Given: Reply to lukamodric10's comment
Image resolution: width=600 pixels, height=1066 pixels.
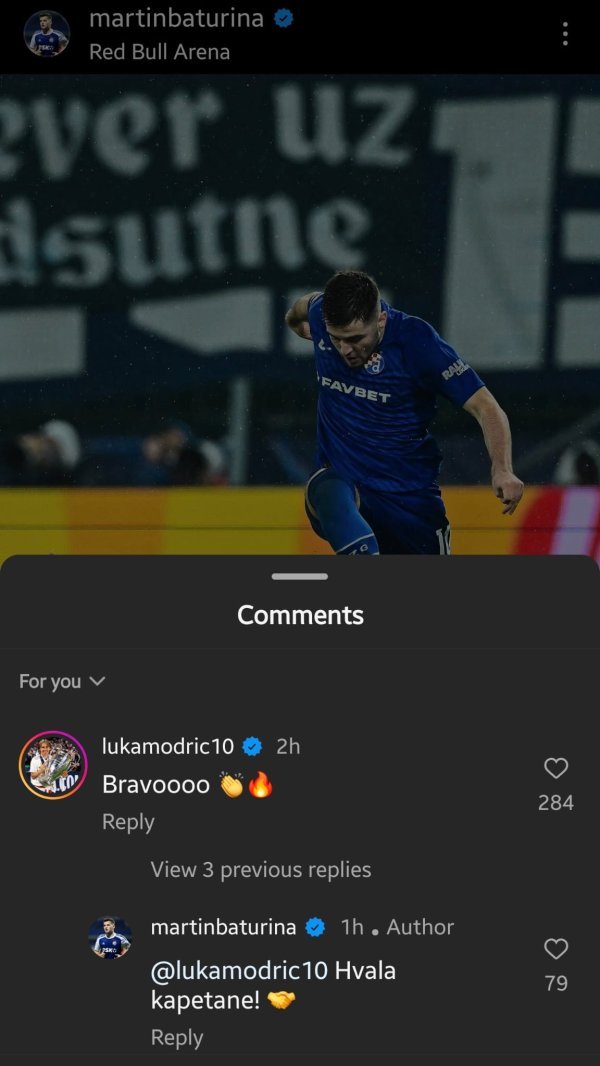Looking at the screenshot, I should point(128,821).
